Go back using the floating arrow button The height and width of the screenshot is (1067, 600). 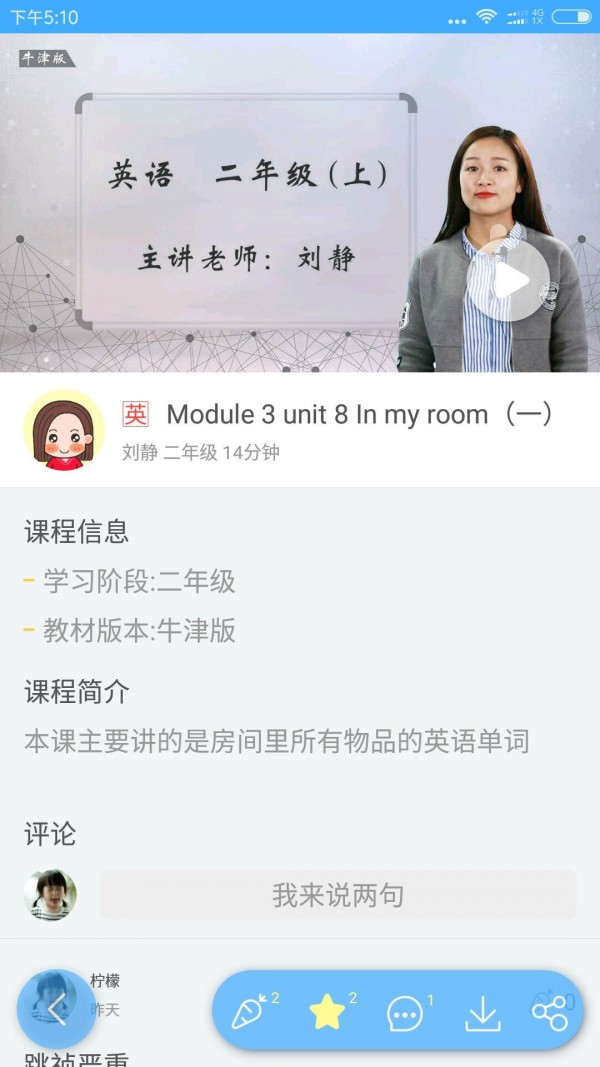click(56, 1010)
